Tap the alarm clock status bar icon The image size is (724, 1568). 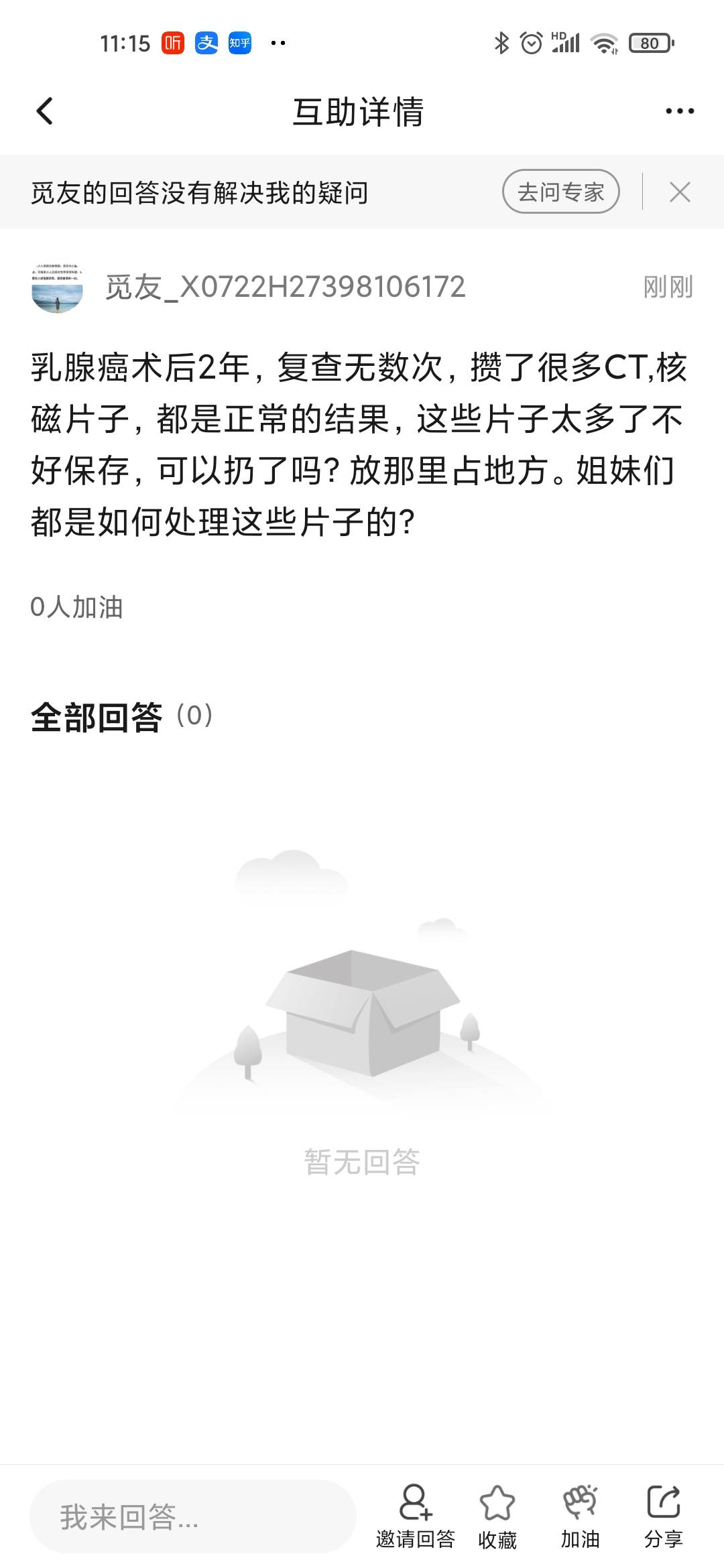(531, 42)
